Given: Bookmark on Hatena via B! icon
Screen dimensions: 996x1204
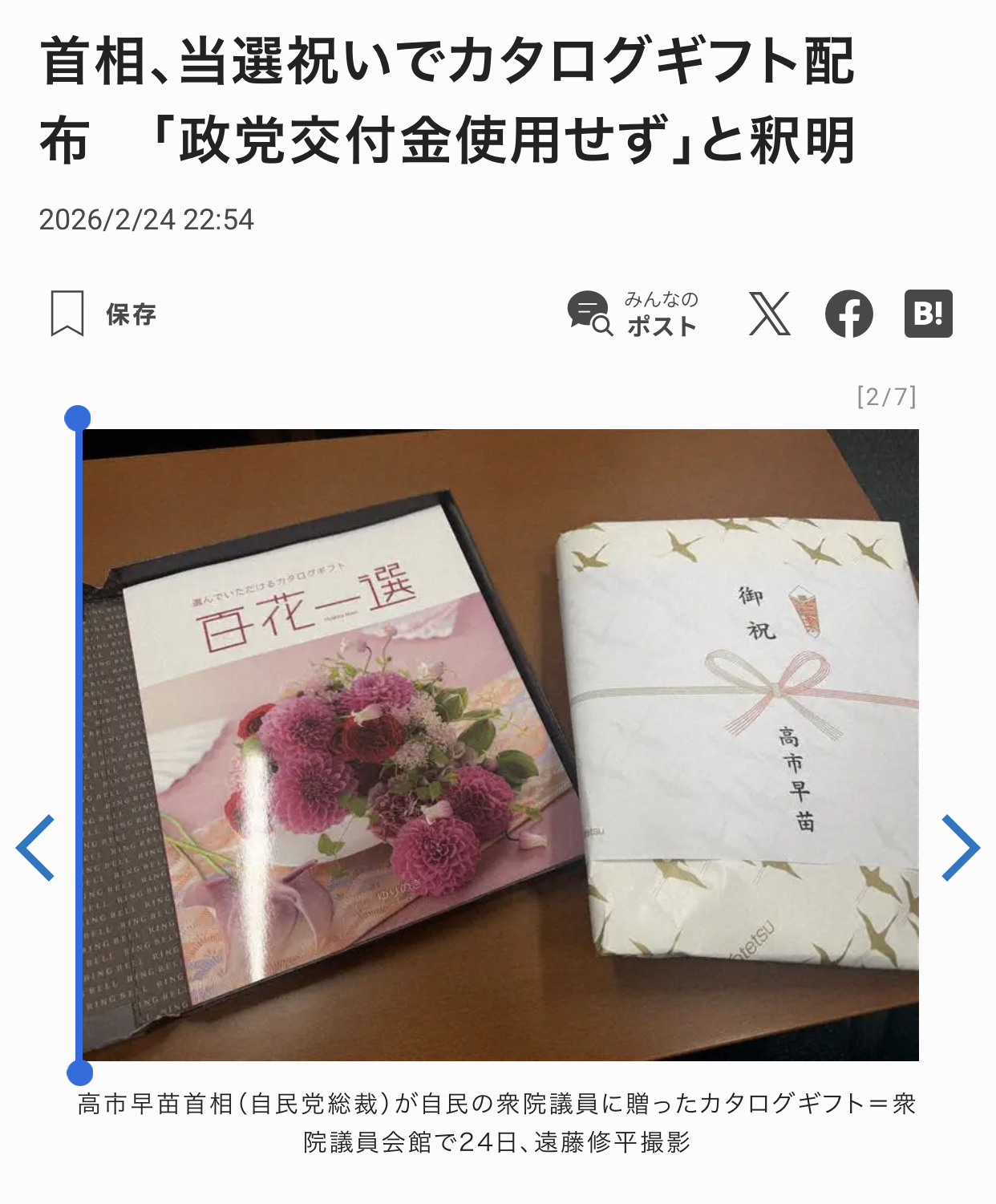Looking at the screenshot, I should [x=928, y=314].
